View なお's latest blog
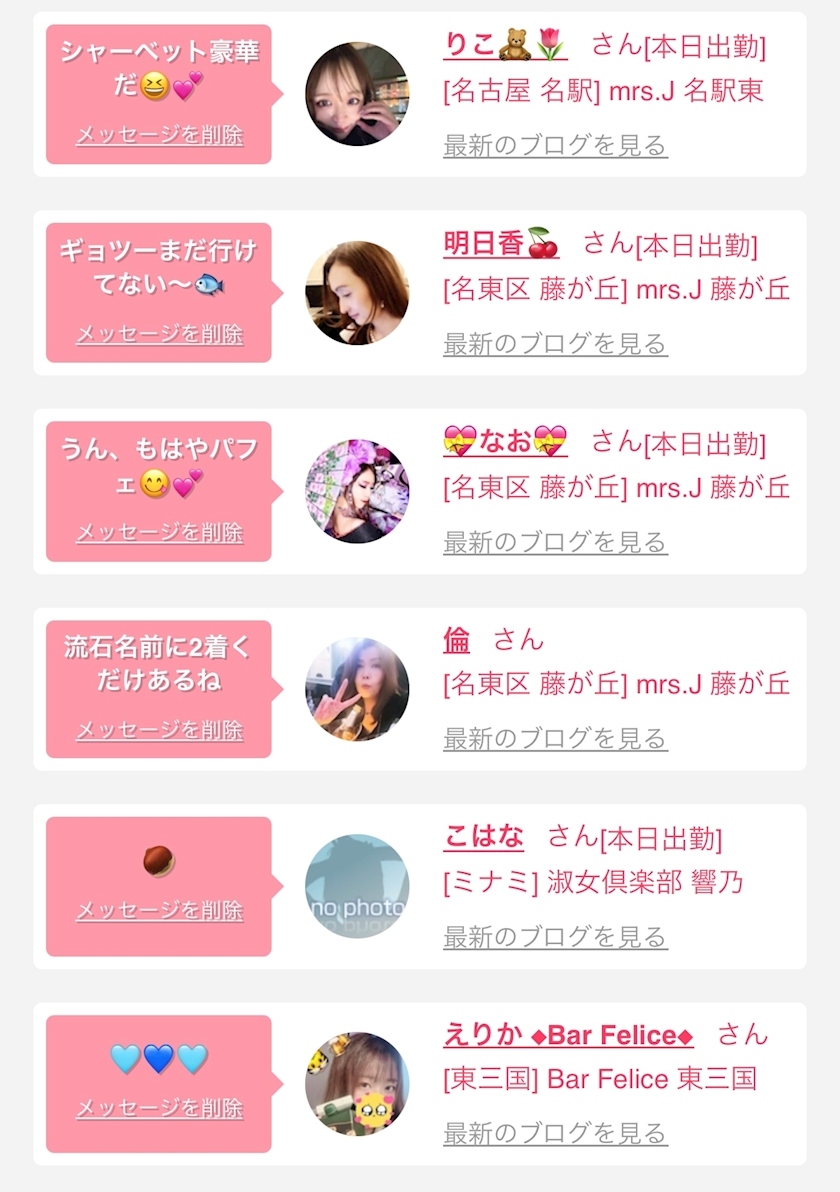Viewport: 840px width, 1192px height. (555, 542)
